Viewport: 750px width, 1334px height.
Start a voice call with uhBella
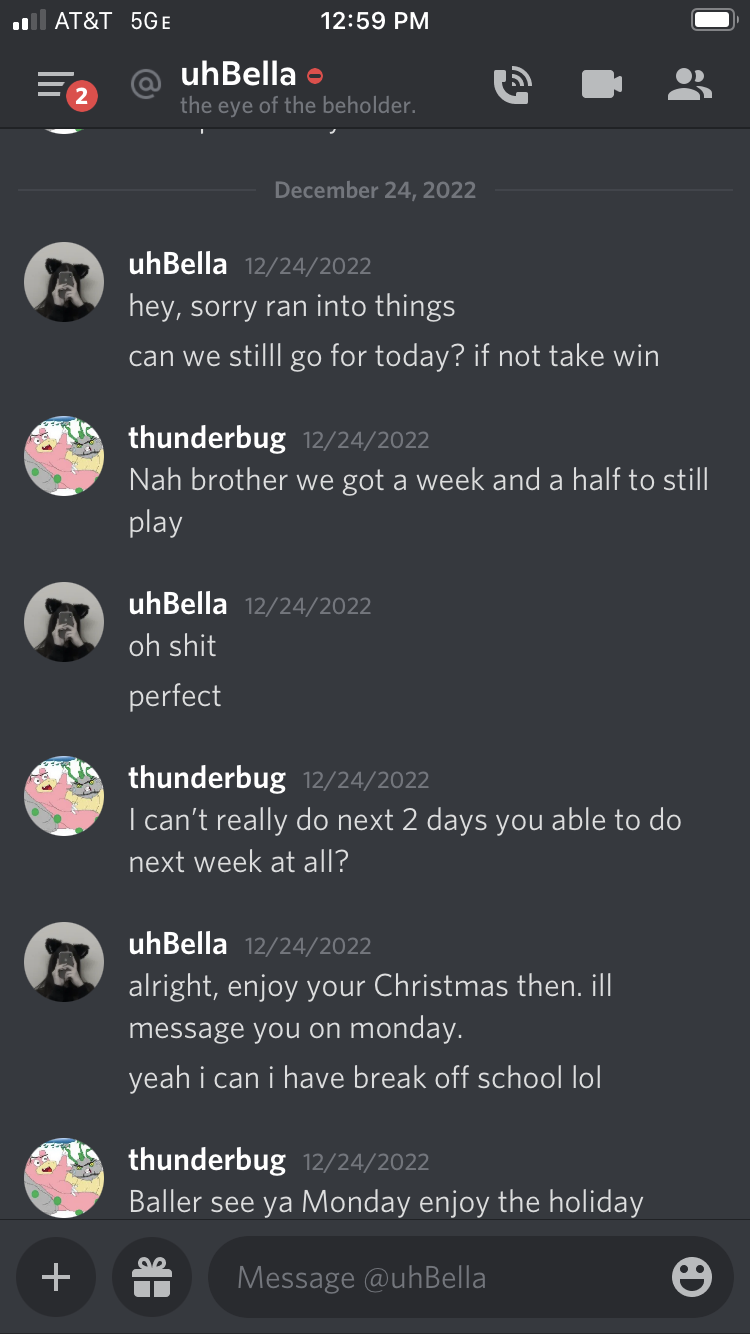click(x=513, y=85)
